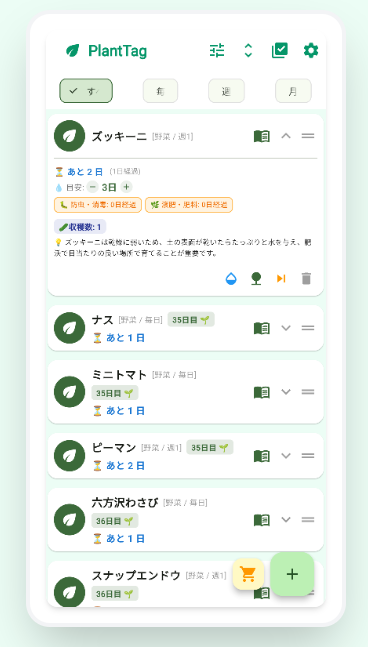Open the multi-select checklist icon
Viewport: 368px width, 647px height.
(280, 50)
